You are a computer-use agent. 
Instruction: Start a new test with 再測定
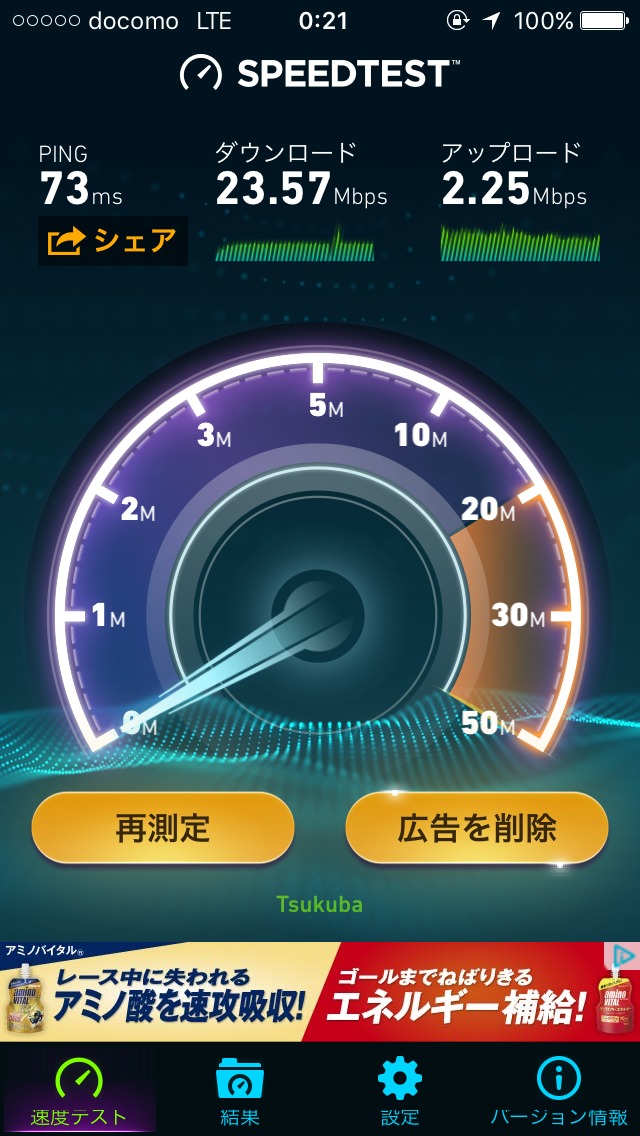click(163, 828)
